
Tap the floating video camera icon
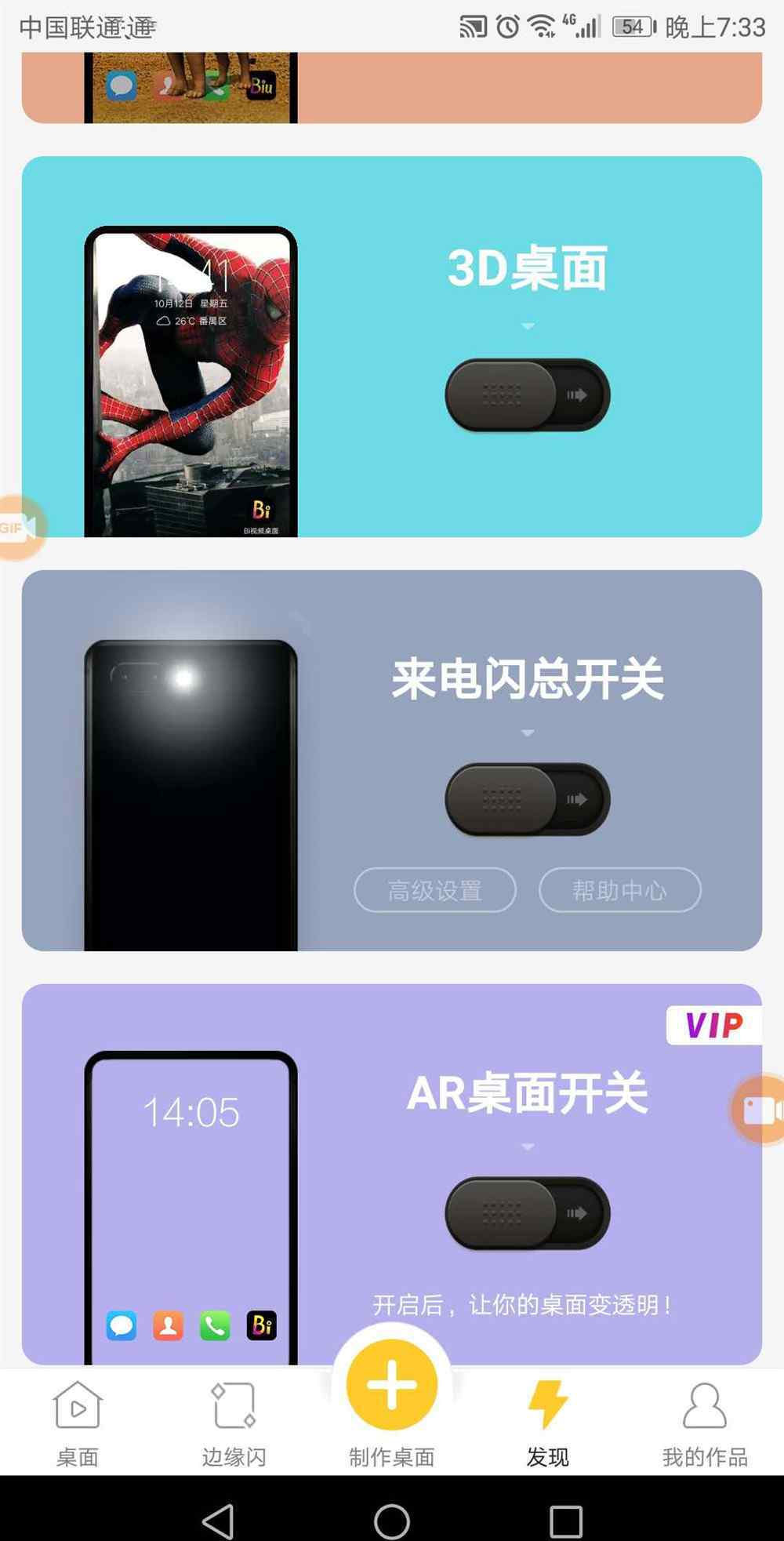pos(759,1110)
